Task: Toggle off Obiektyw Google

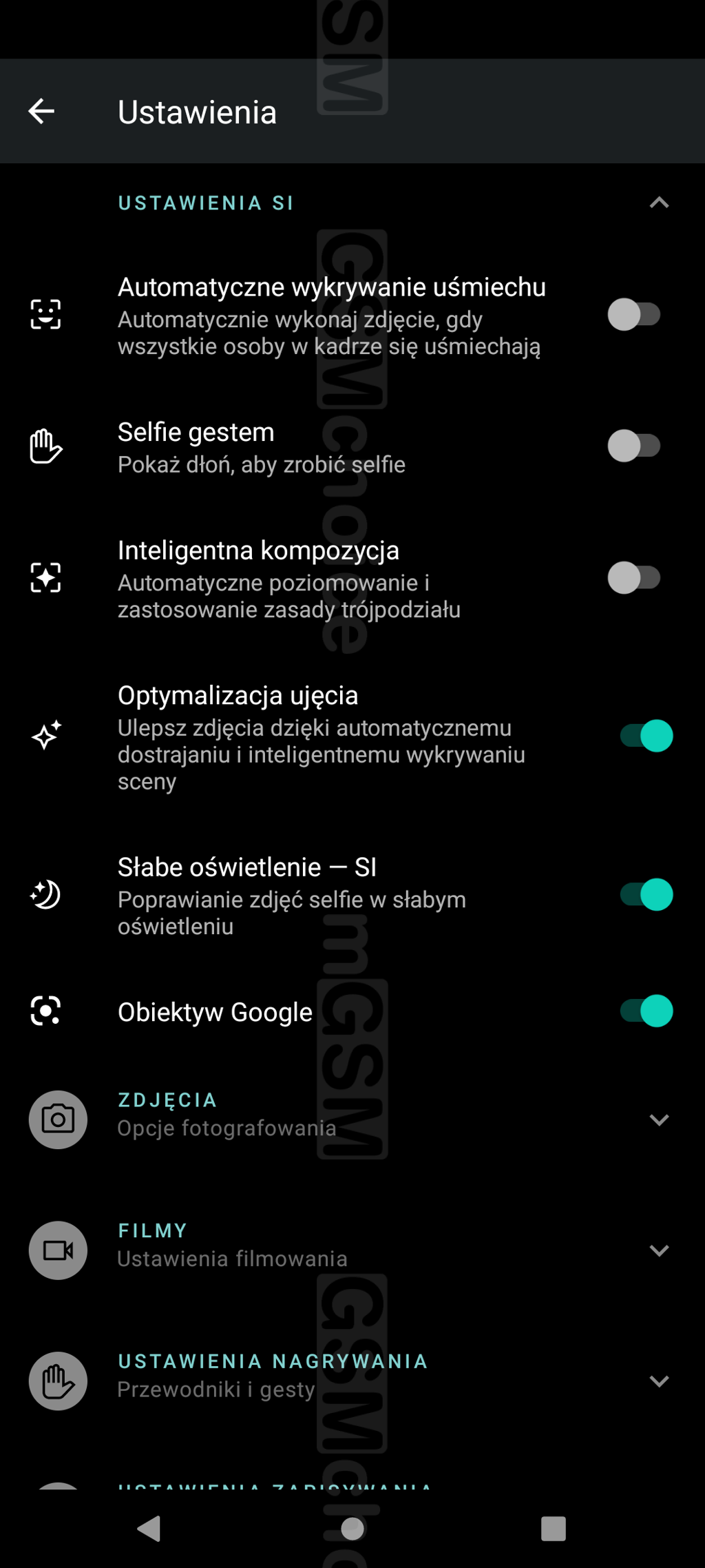Action: pyautogui.click(x=646, y=1011)
